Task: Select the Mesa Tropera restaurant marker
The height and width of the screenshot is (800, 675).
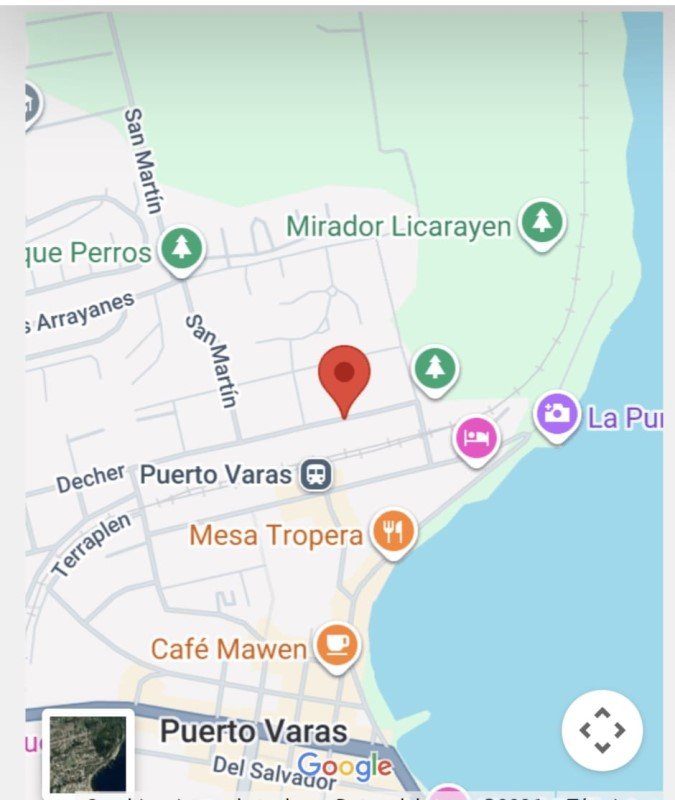Action: [x=394, y=532]
